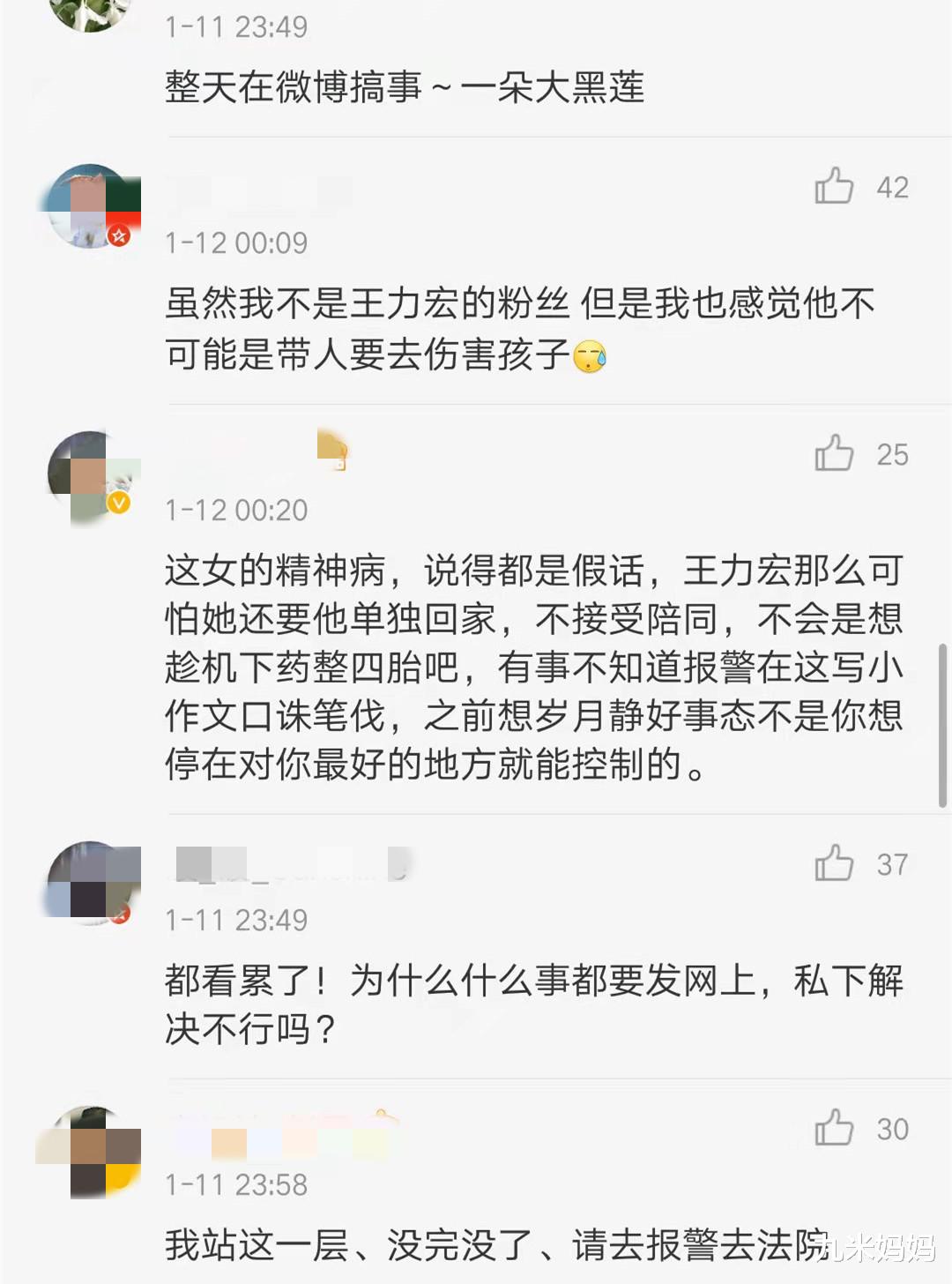Screen dimensions: 952x1284
Task: Click the thumbs-up icon showing 42 likes
Action: [x=835, y=187]
